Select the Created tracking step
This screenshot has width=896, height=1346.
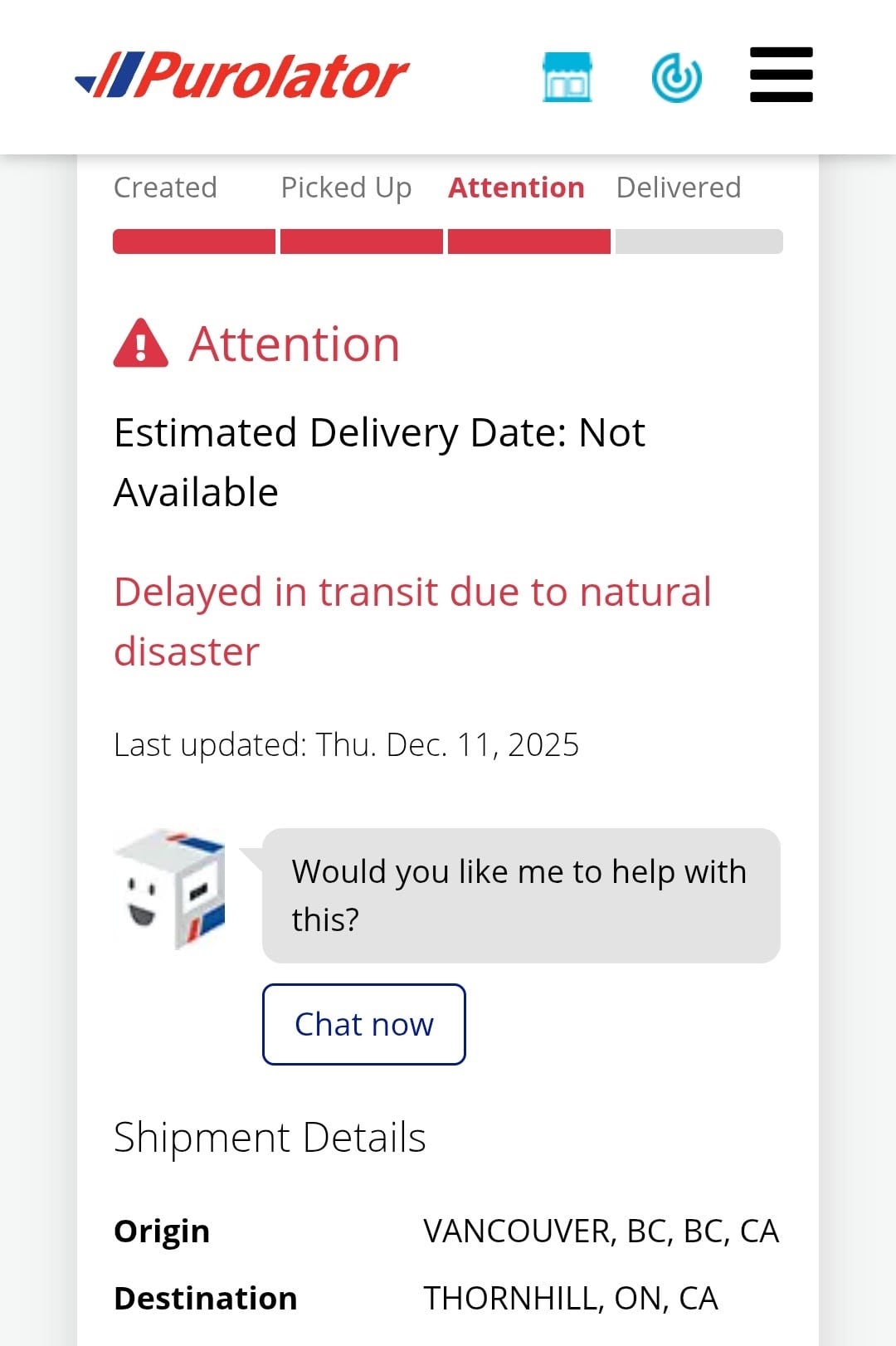pyautogui.click(x=165, y=188)
